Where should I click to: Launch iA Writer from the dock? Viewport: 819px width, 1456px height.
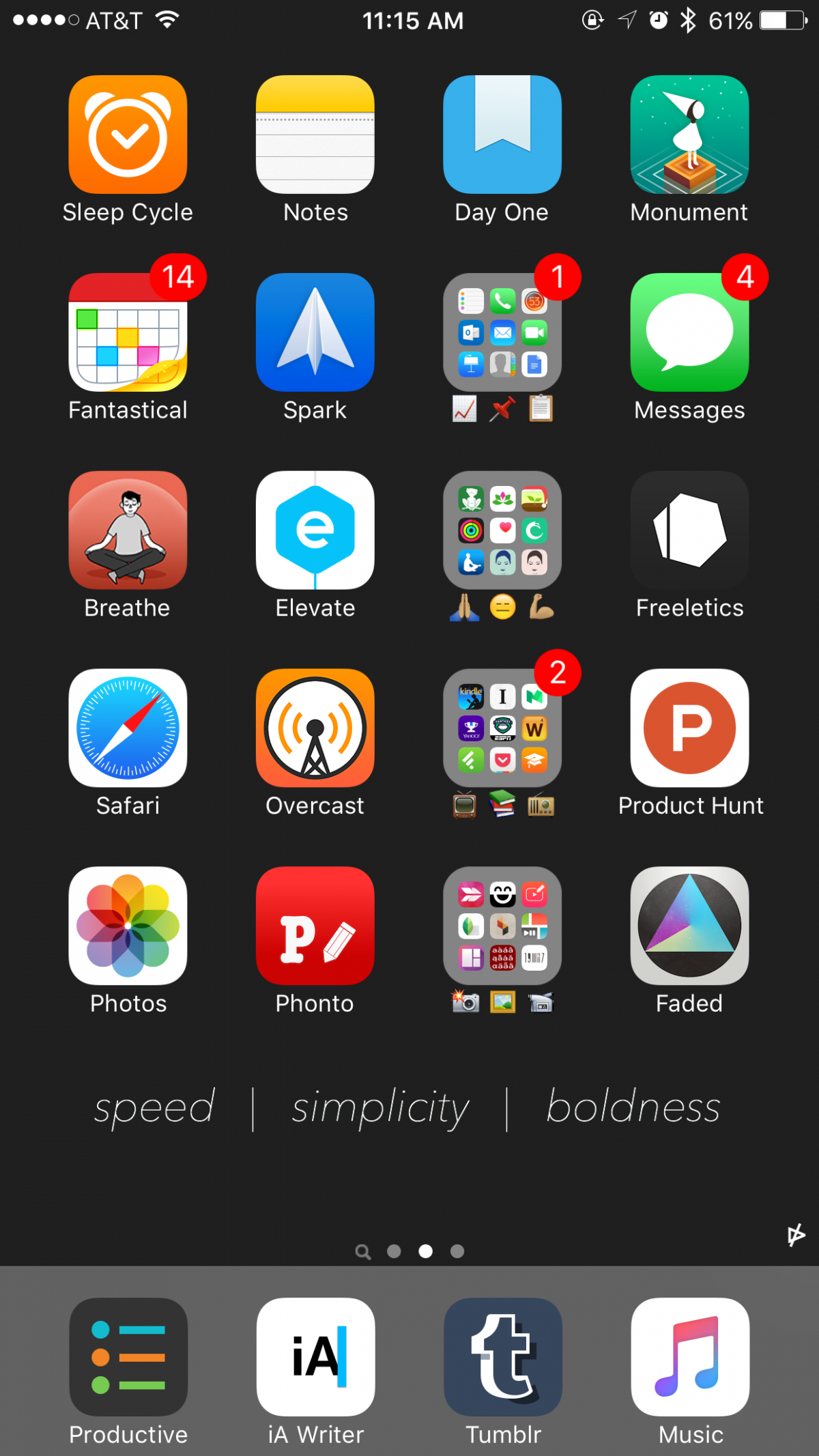click(315, 1357)
